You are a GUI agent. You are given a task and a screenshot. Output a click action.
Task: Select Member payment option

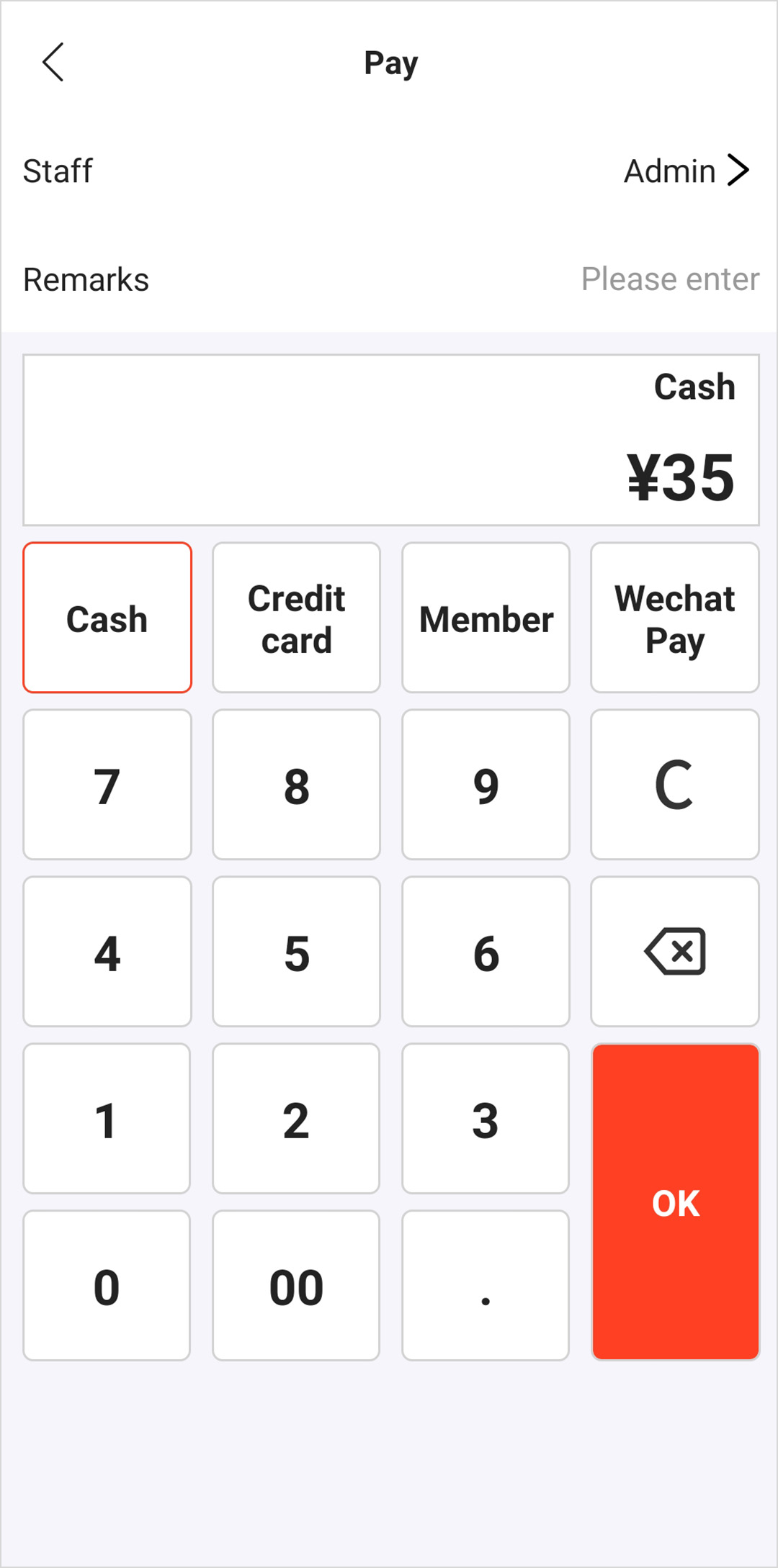[486, 617]
